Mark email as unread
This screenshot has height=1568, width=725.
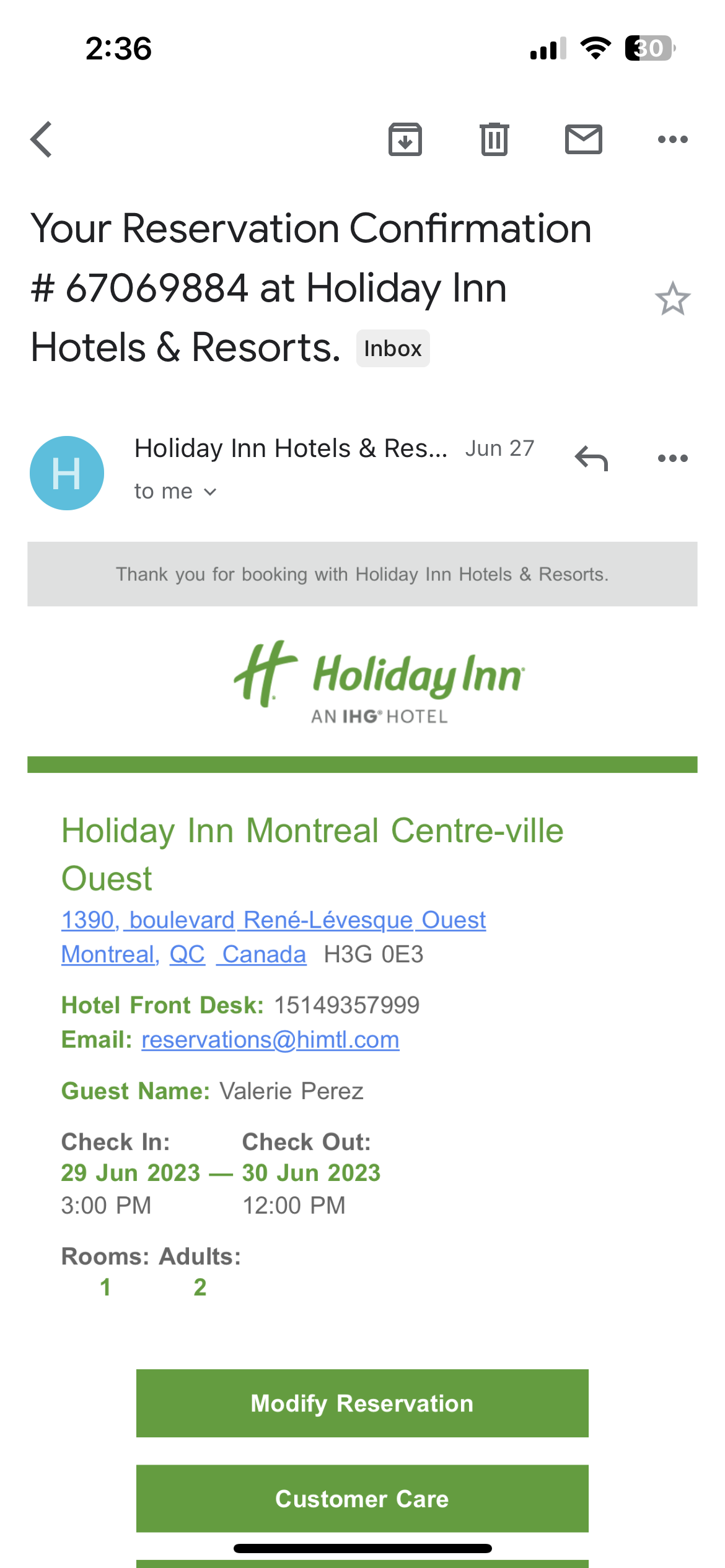click(583, 139)
